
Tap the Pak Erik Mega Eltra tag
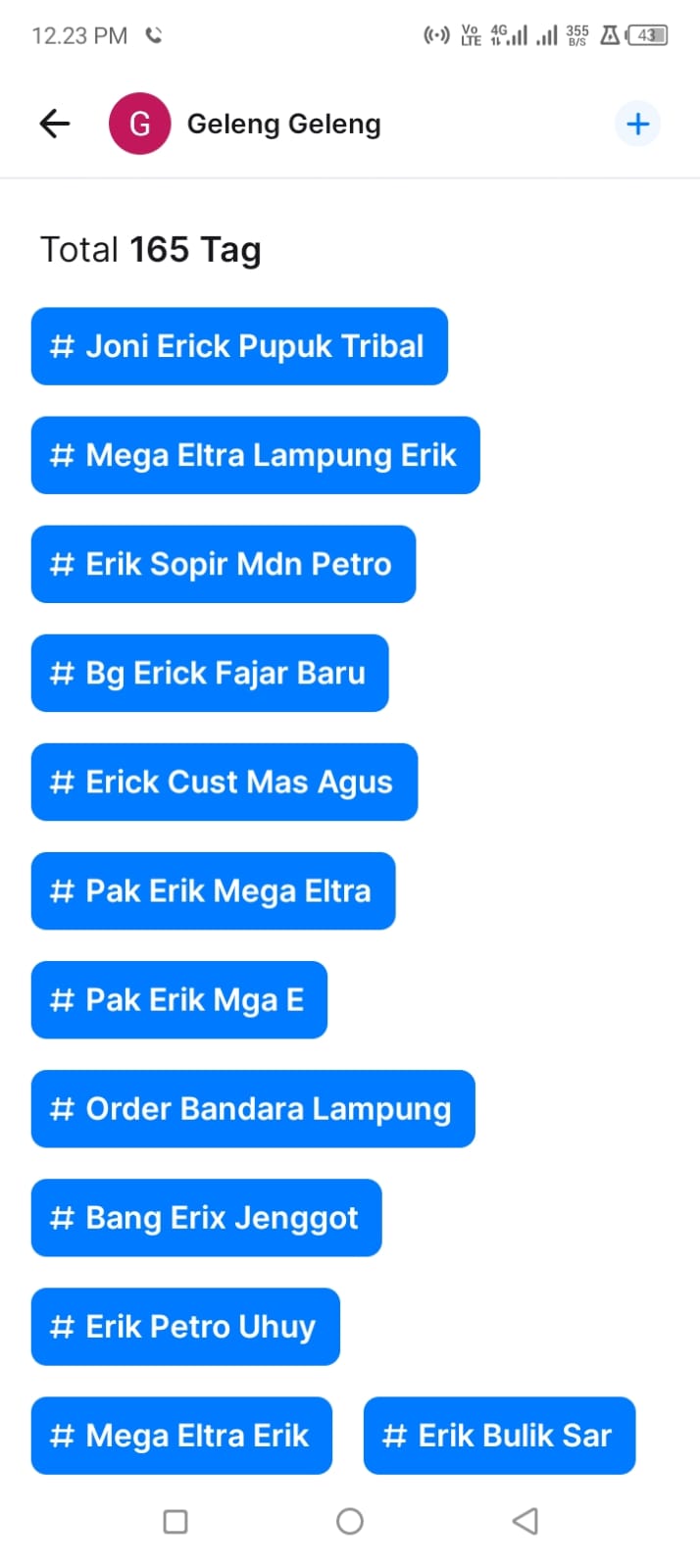pos(213,890)
